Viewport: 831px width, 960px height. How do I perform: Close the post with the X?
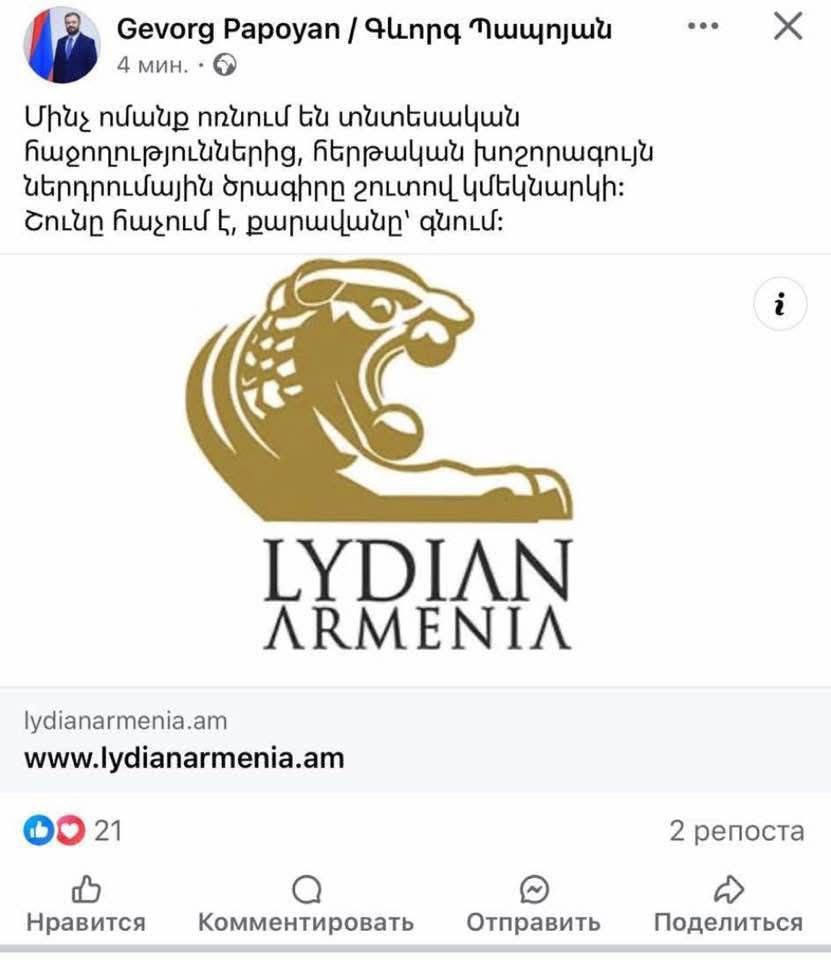[789, 27]
